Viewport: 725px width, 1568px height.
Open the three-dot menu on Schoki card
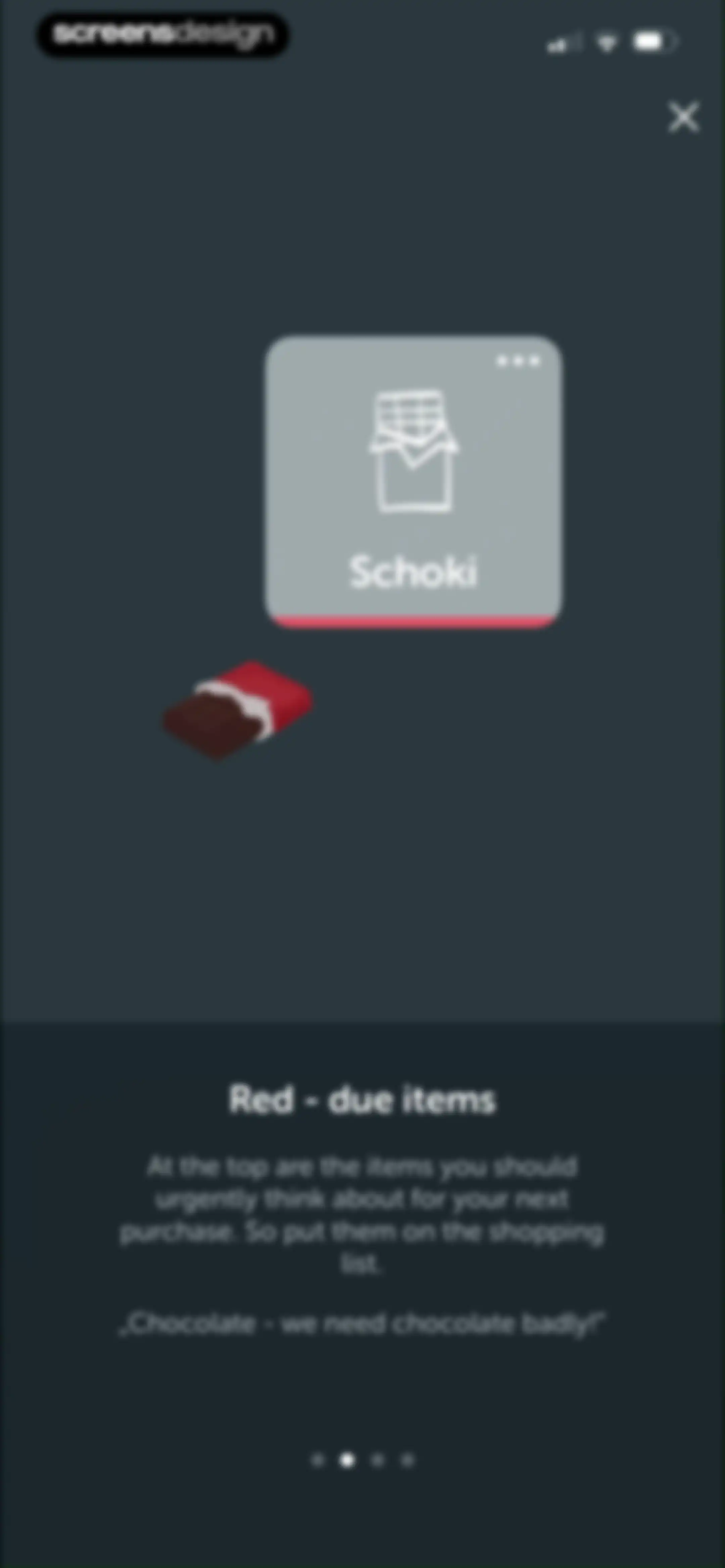click(518, 362)
